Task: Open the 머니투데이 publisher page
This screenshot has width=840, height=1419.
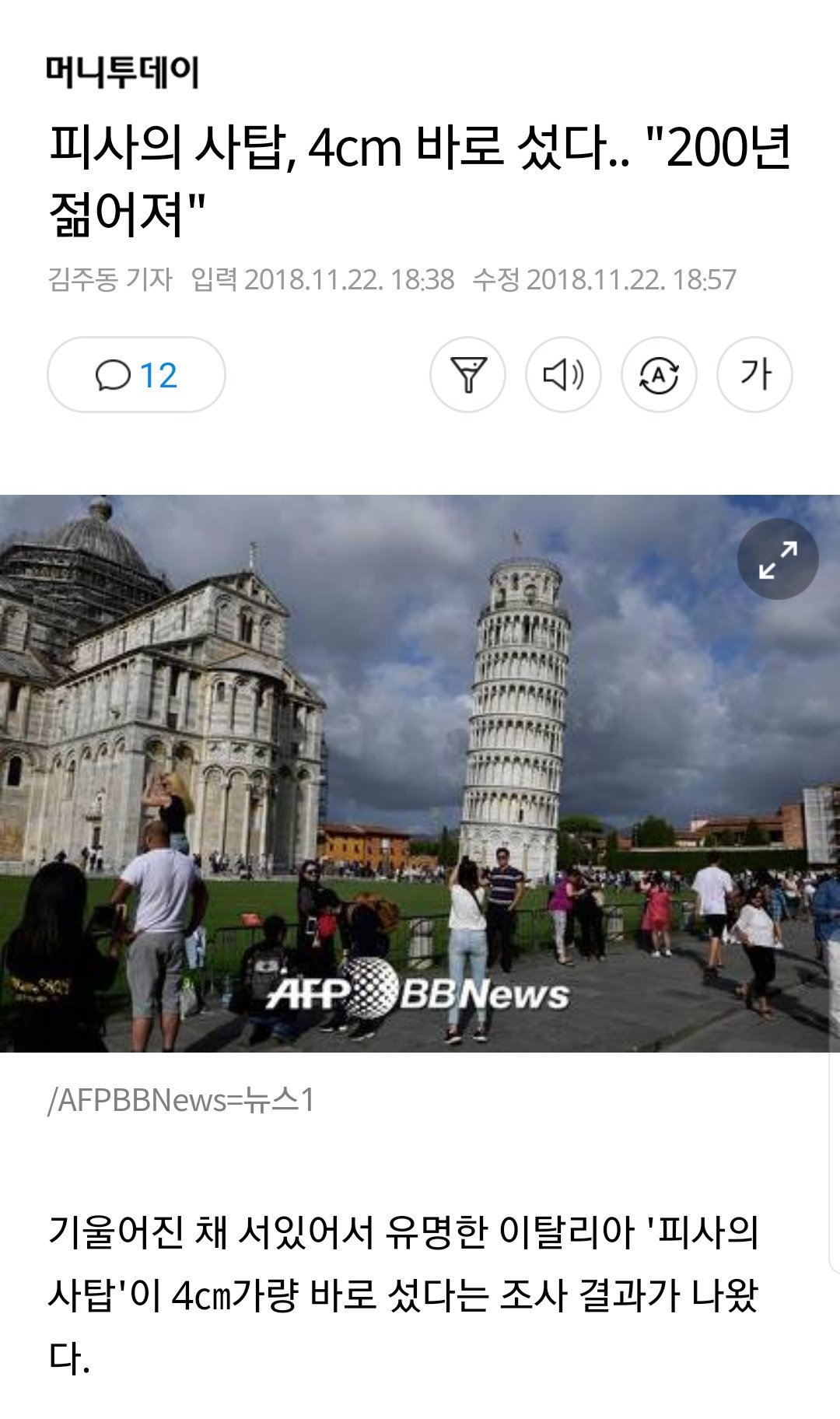Action: point(122,73)
